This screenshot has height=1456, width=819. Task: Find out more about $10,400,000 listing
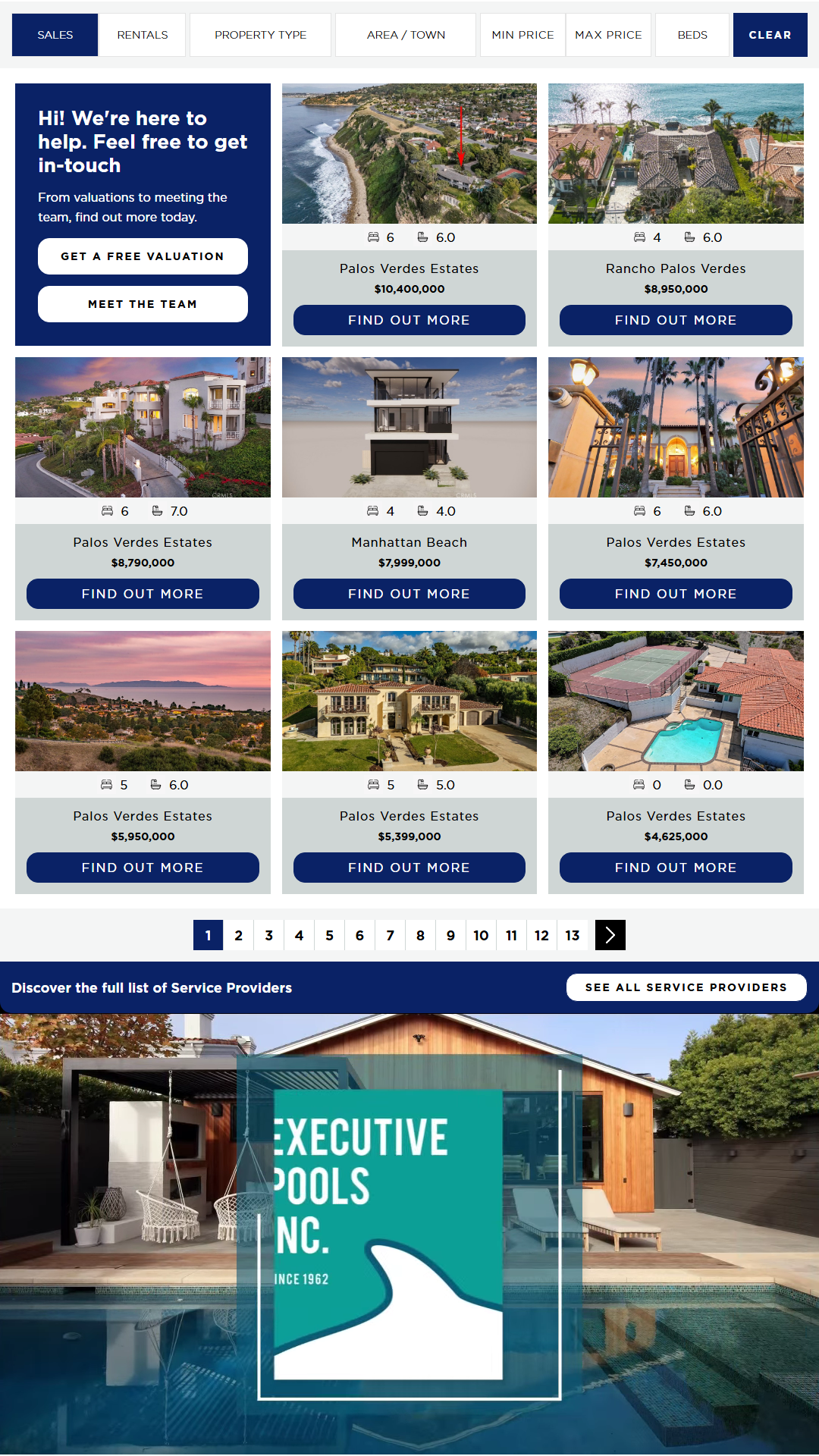409,320
